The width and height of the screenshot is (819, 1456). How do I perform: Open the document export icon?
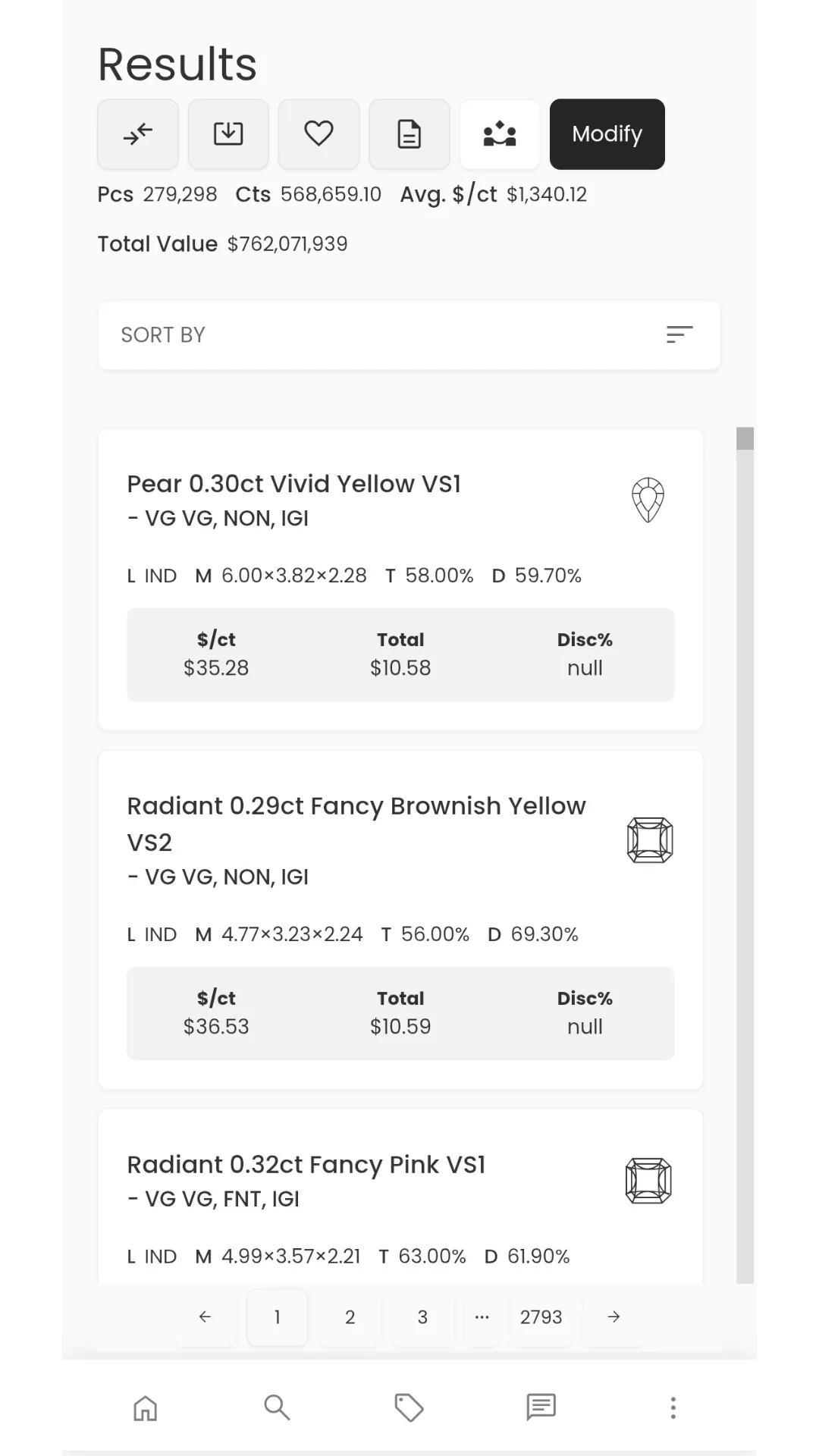(x=409, y=134)
